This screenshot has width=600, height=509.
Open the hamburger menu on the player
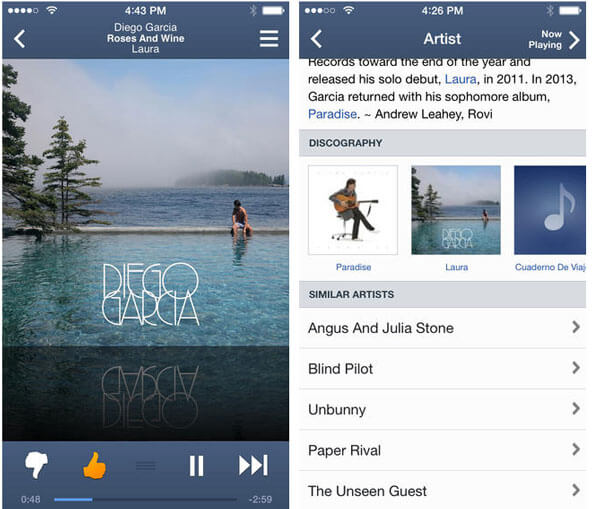point(269,39)
